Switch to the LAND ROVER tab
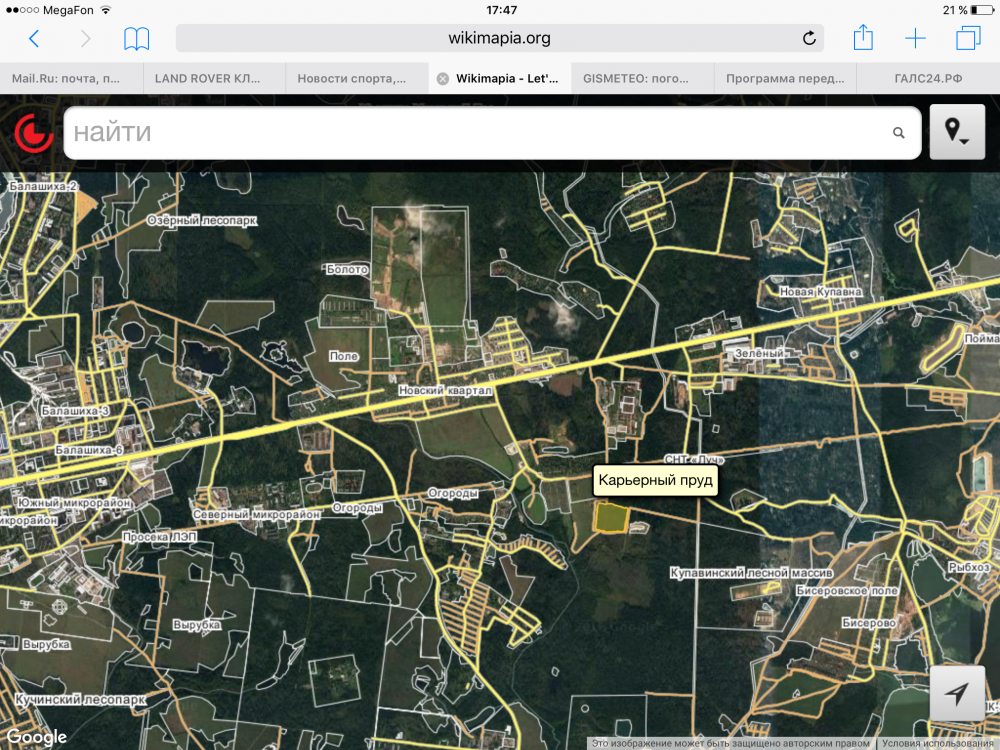This screenshot has width=1000, height=750. point(213,78)
